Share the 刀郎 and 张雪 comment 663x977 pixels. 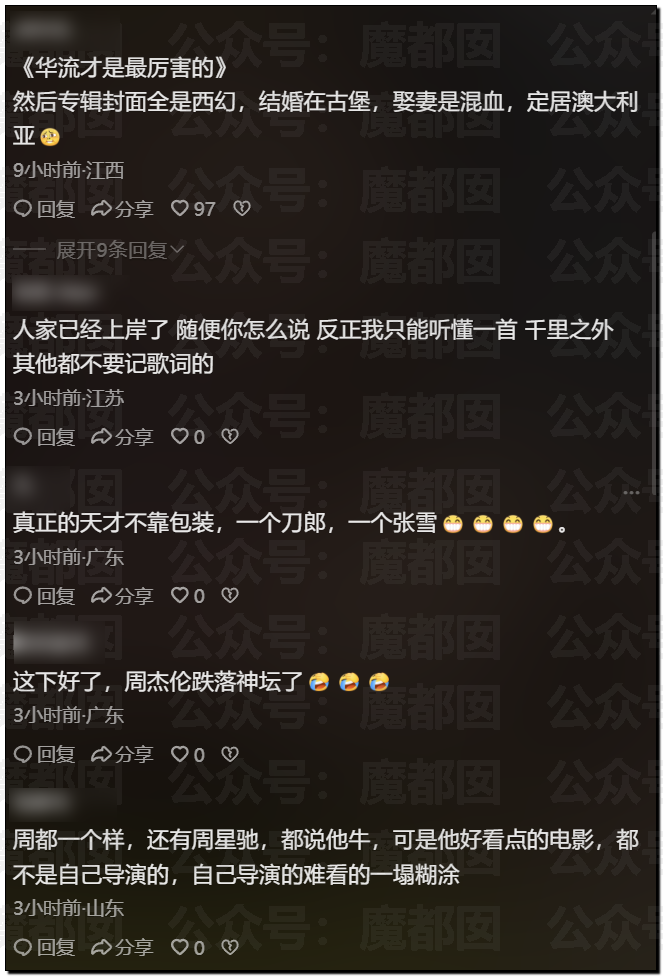point(122,596)
